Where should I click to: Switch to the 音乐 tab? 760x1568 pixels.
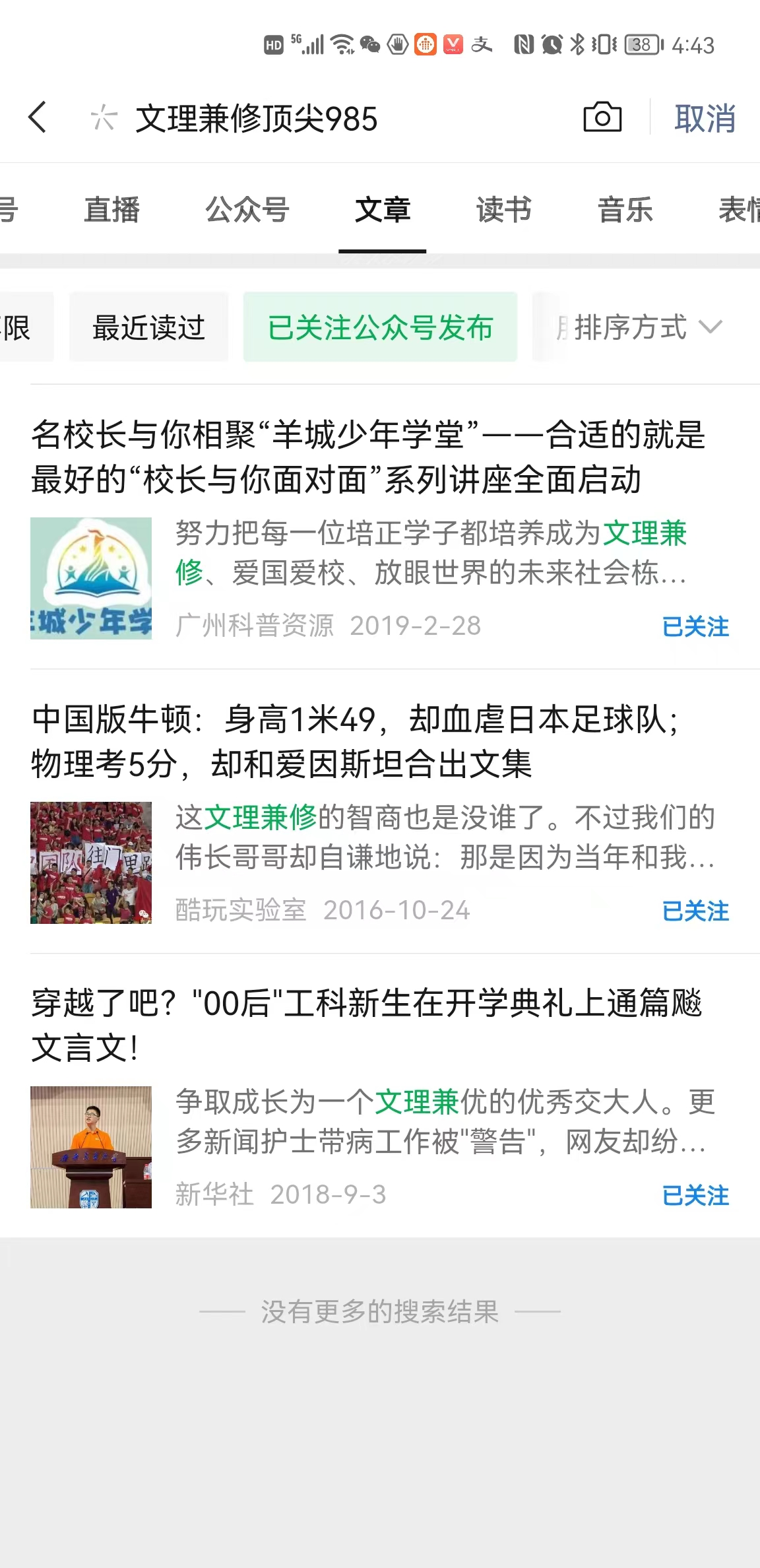(x=625, y=210)
